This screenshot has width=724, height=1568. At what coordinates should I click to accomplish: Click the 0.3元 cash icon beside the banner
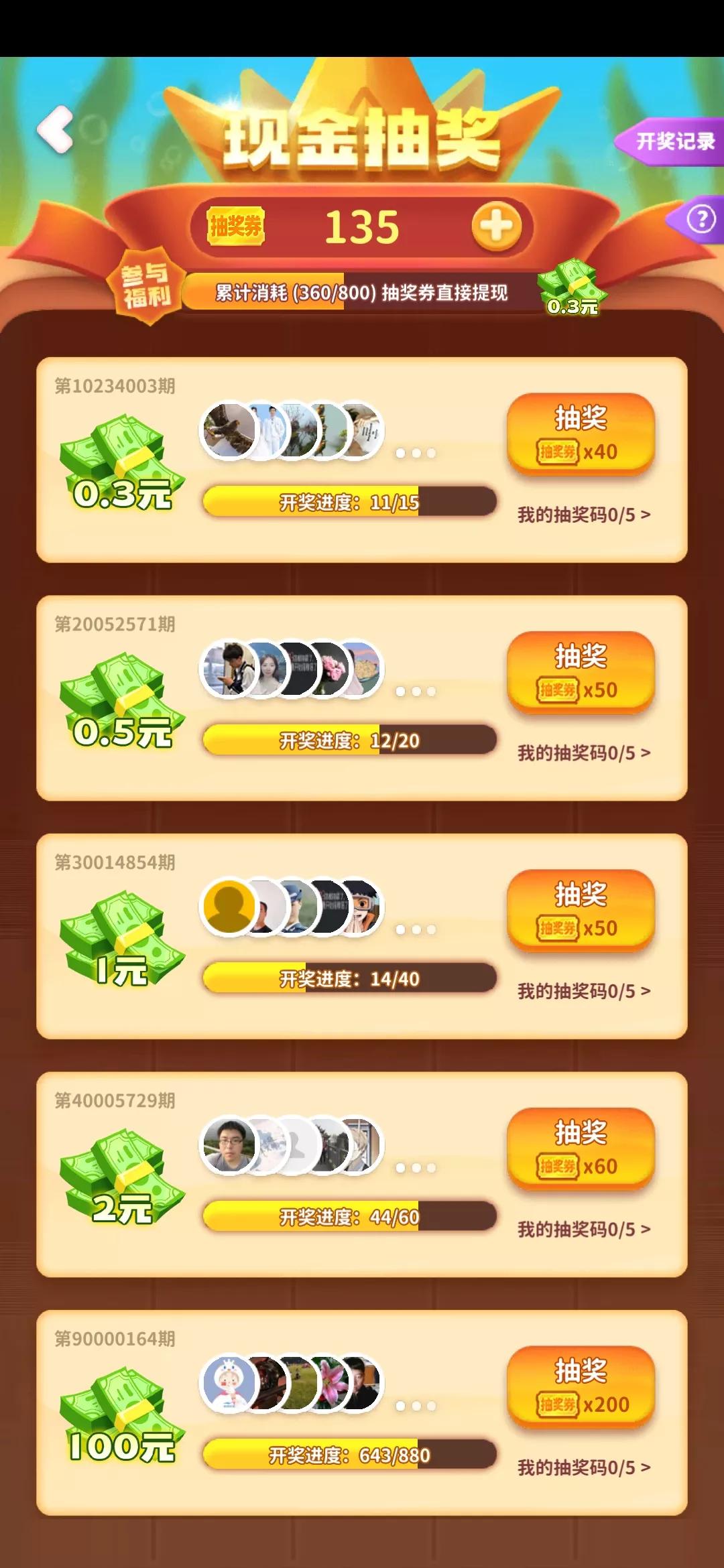click(x=573, y=288)
